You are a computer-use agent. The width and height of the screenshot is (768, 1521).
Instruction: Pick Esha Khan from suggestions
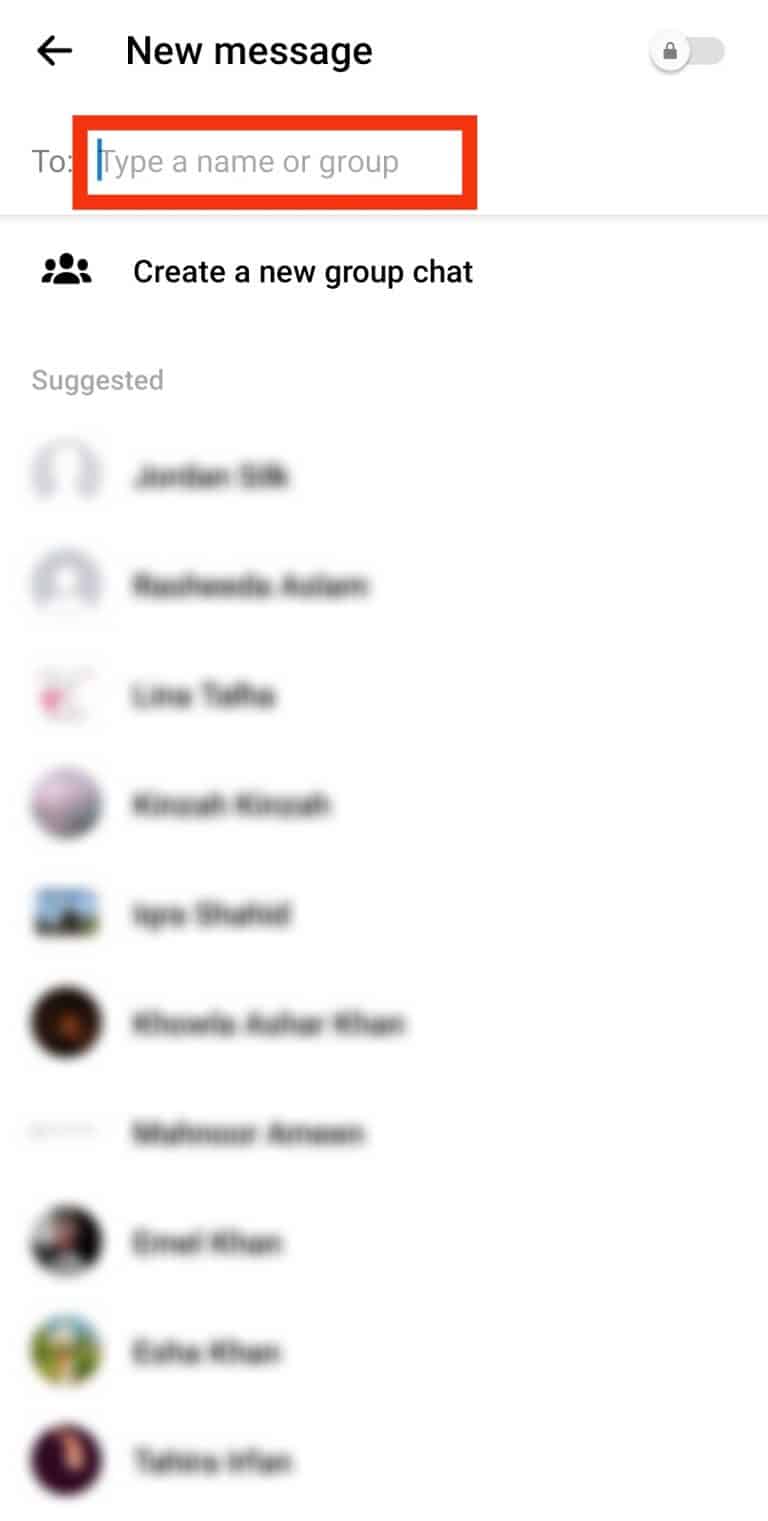(206, 1352)
